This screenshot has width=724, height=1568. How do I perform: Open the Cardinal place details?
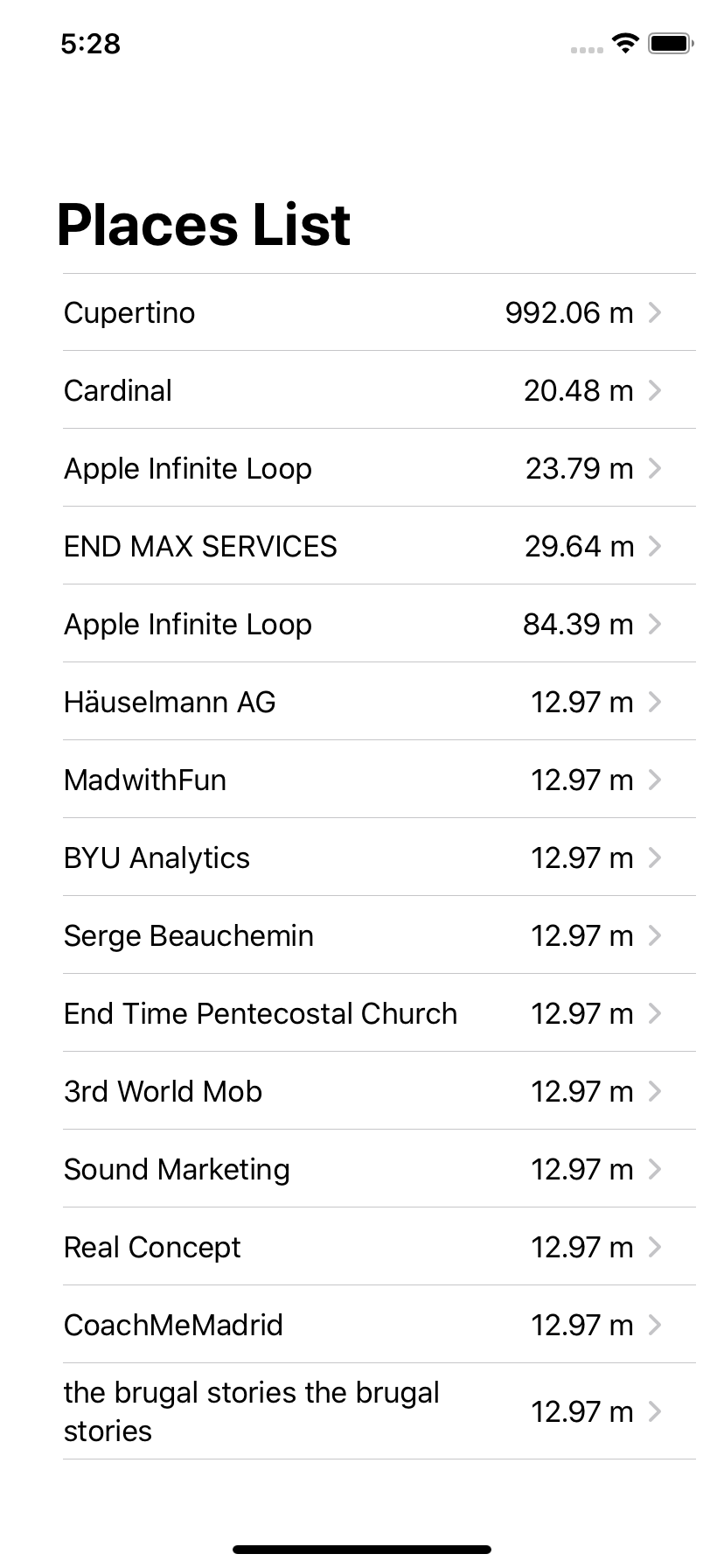362,390
